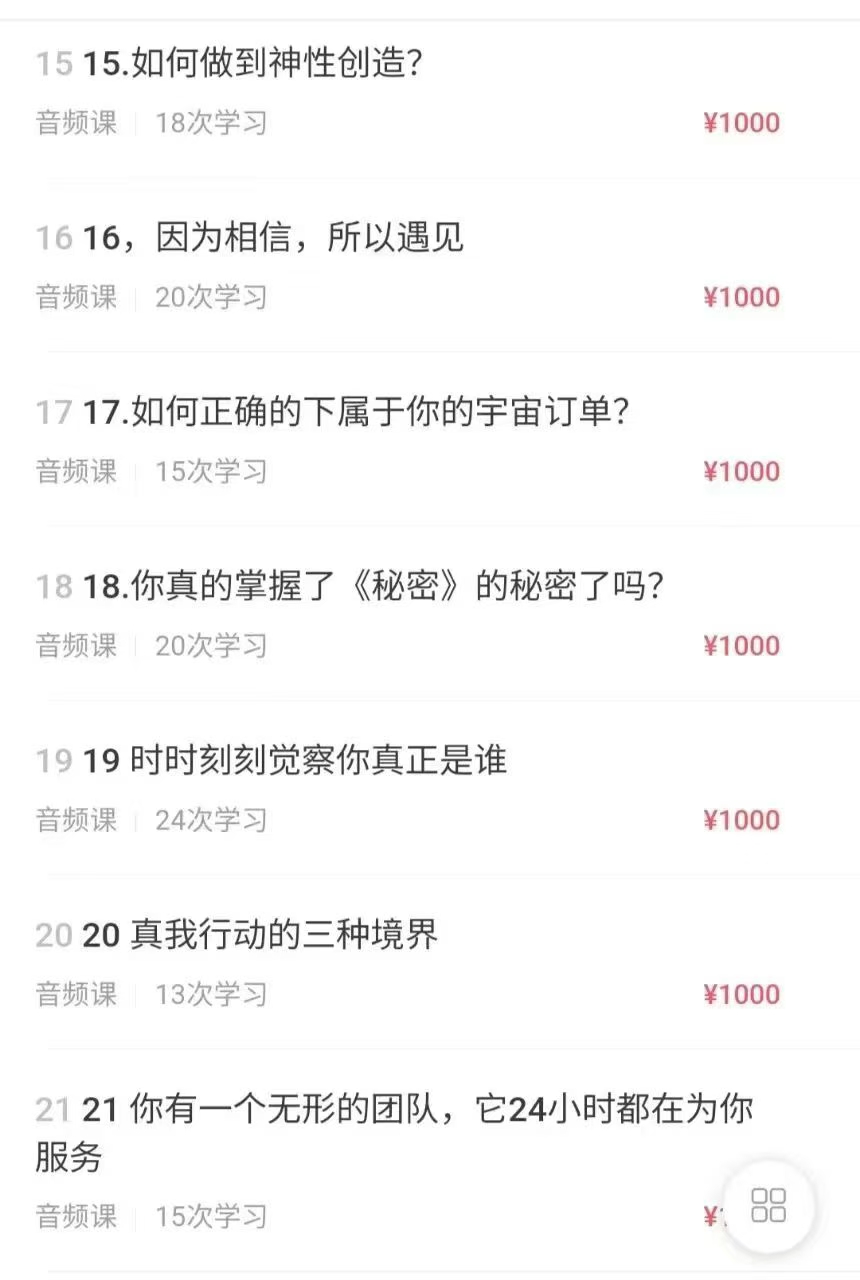Tap the floating grid menu button

coord(768,1205)
